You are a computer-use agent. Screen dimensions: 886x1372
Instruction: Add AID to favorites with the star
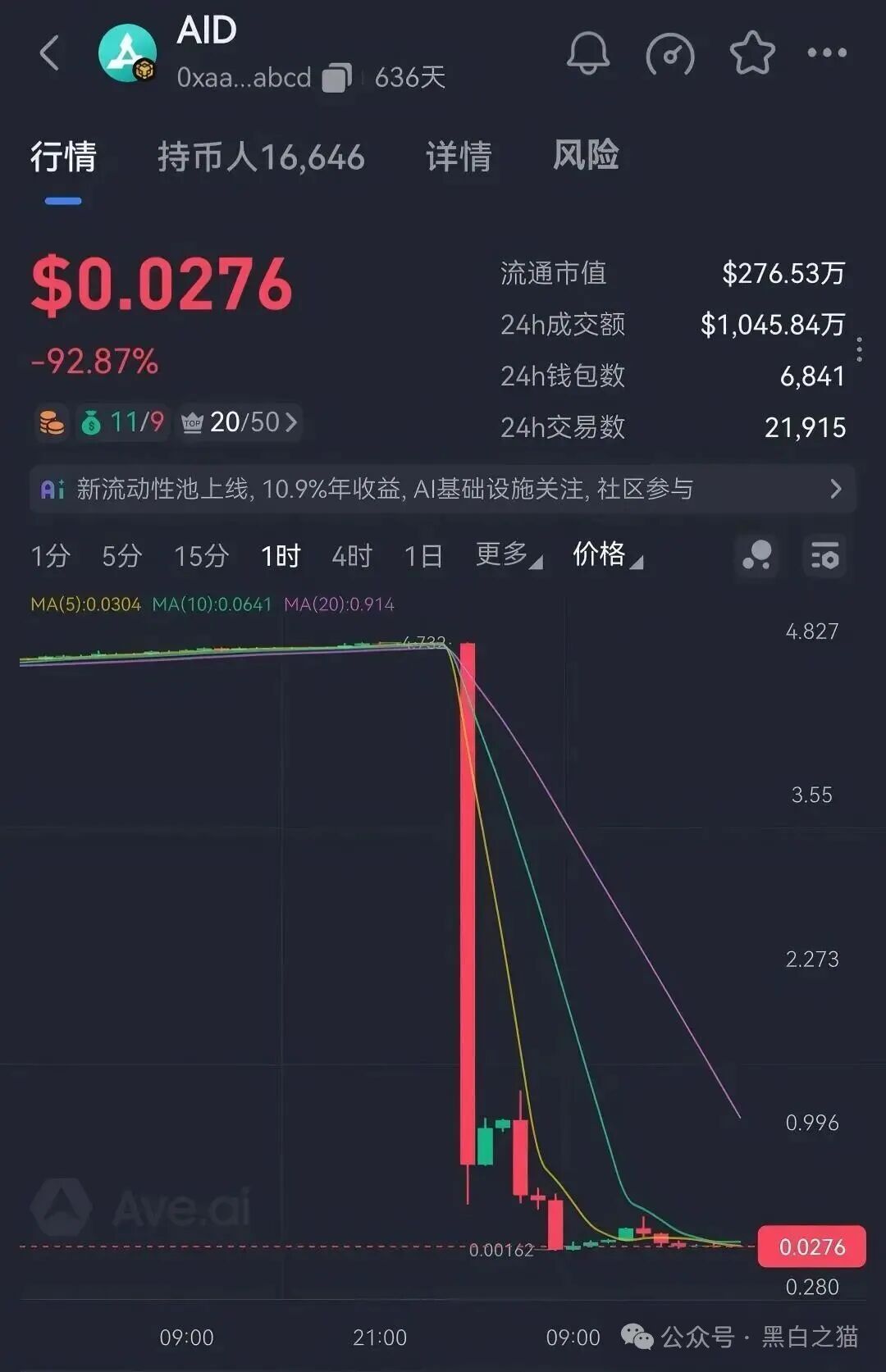coord(751,54)
